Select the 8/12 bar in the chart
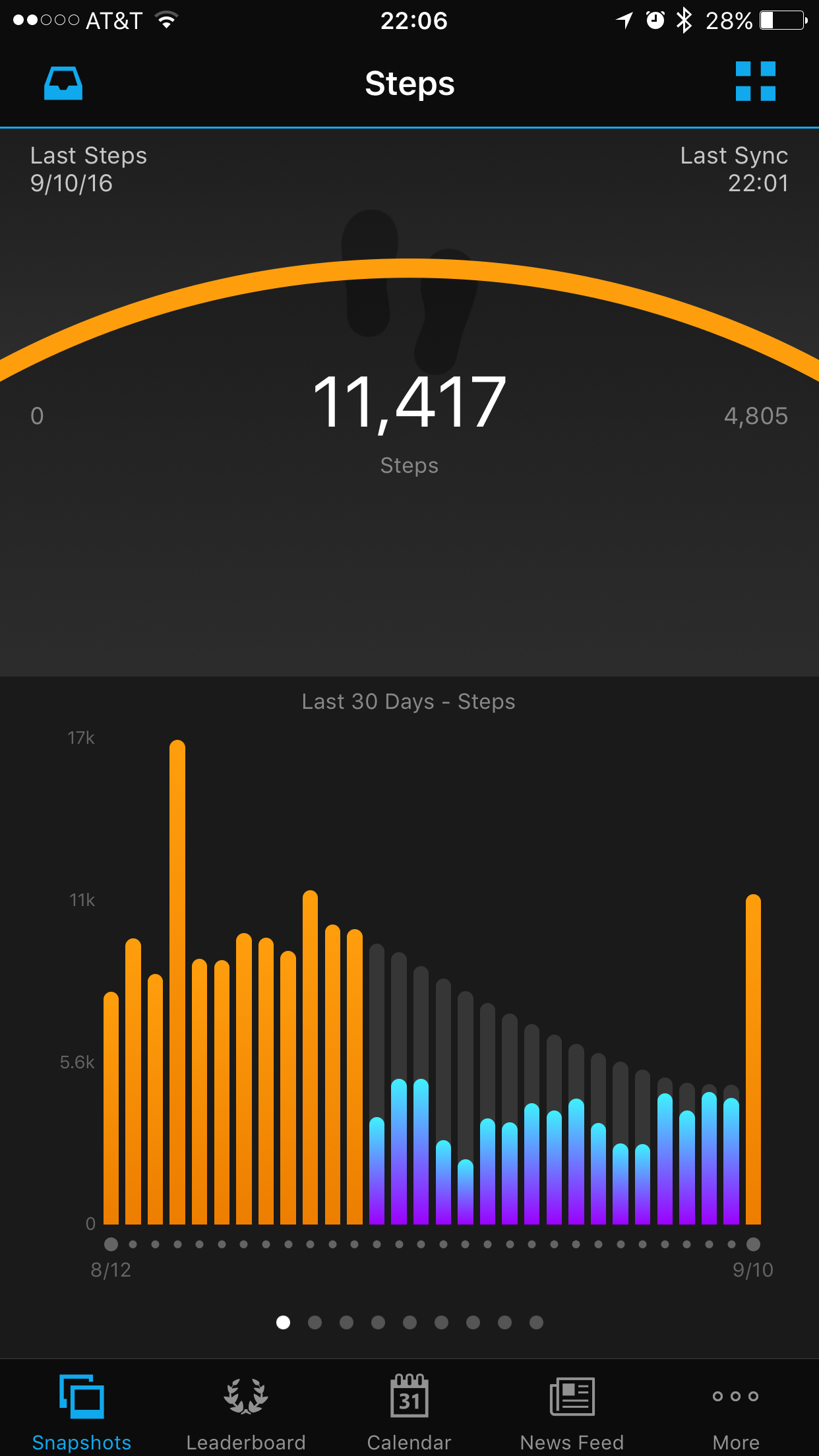The image size is (819, 1456). click(111, 1108)
